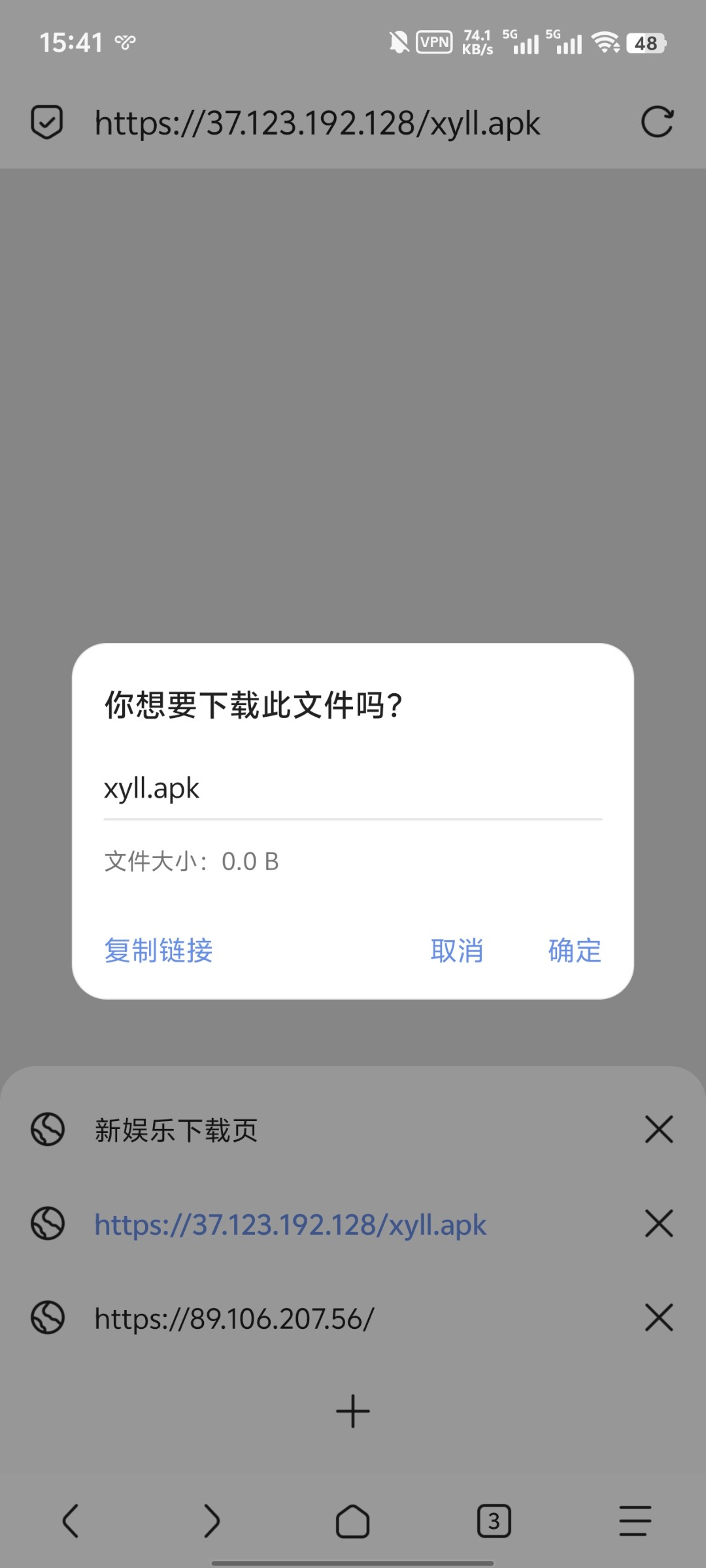Close the https://89.106.207.56/ tab
Viewport: 706px width, 1568px height.
pos(659,1318)
